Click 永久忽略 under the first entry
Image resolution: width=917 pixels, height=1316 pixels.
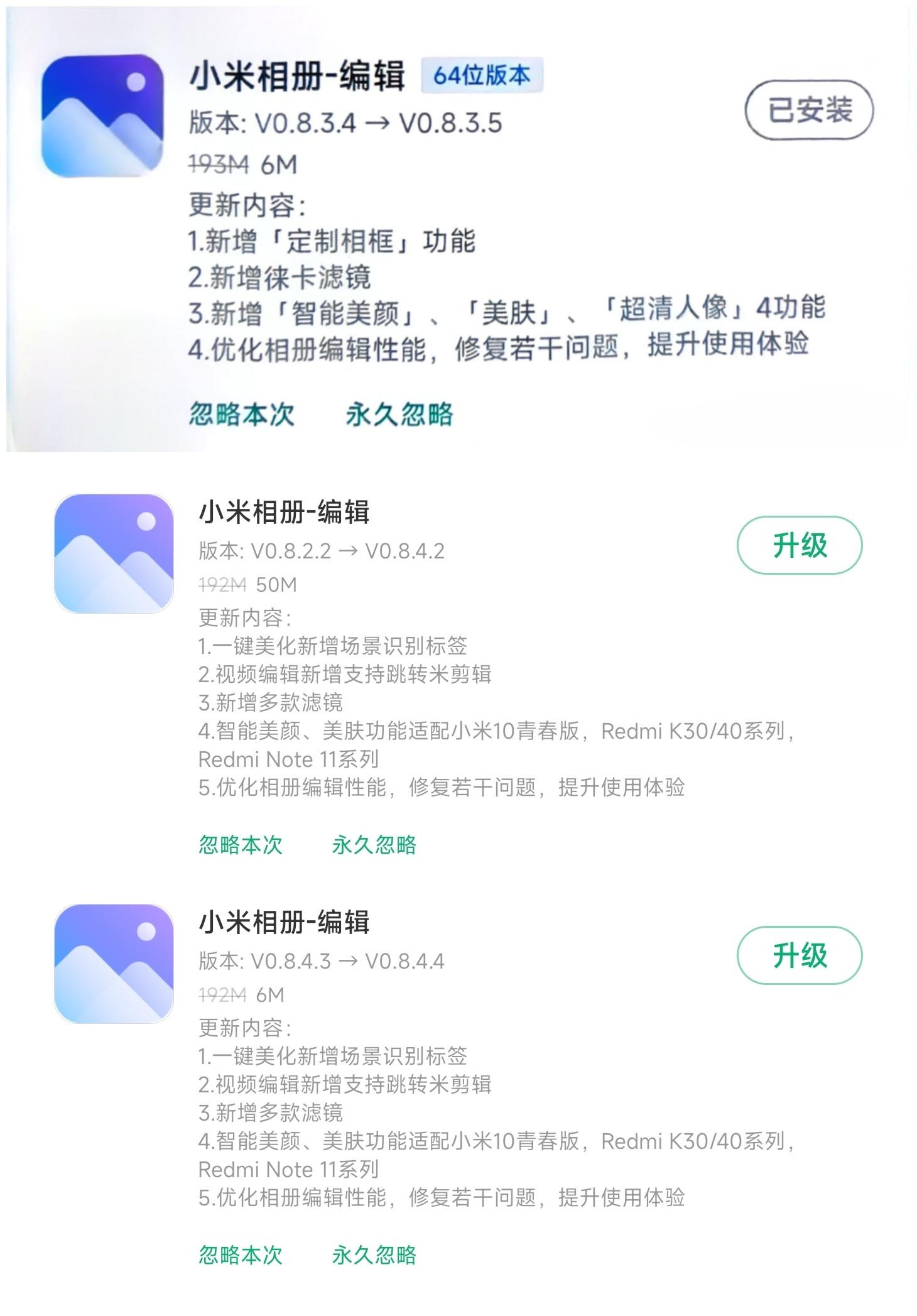399,415
